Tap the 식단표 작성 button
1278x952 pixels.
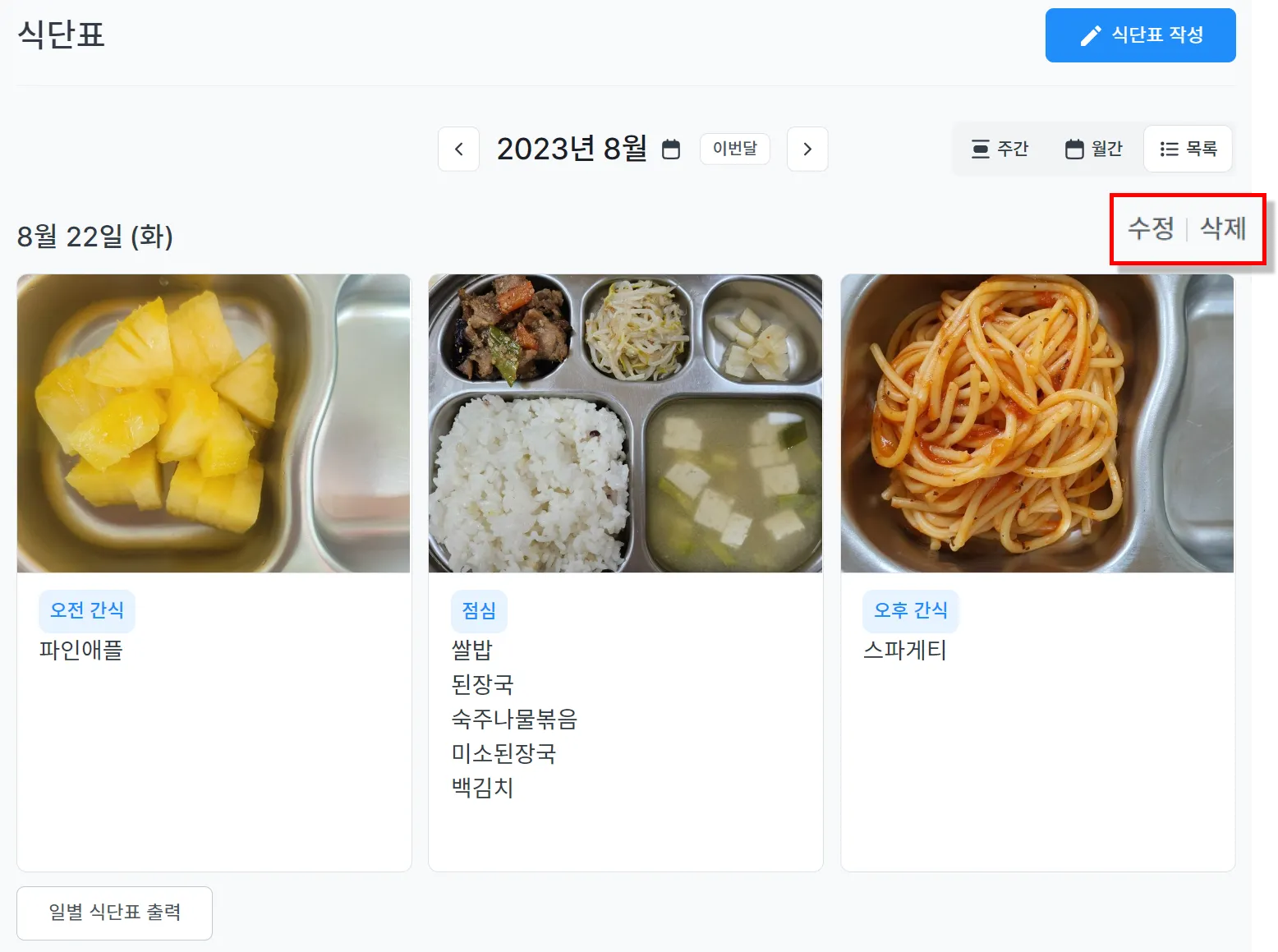click(x=1140, y=35)
